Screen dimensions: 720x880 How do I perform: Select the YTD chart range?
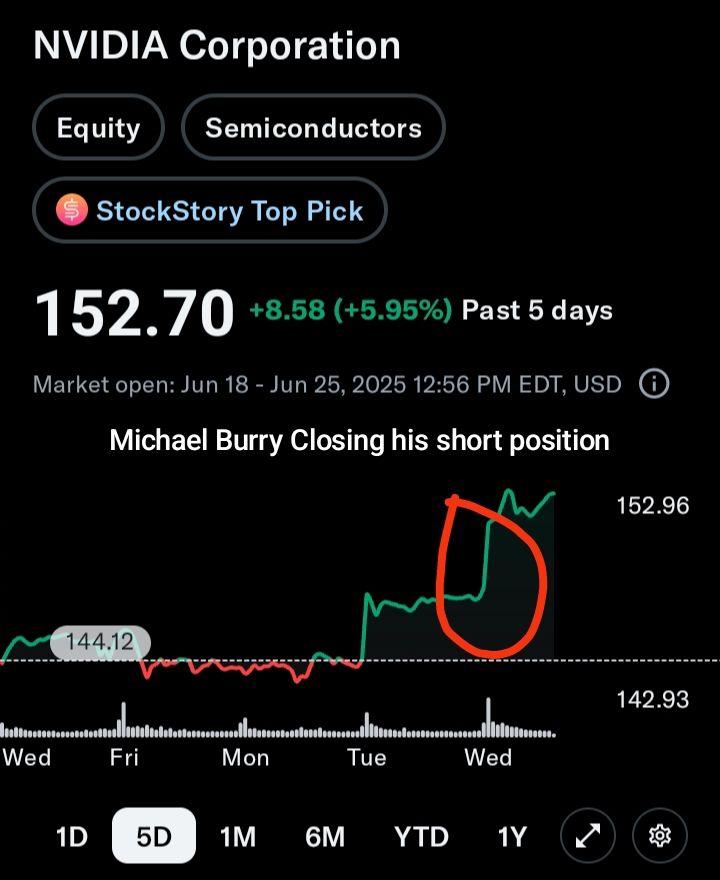pos(421,836)
